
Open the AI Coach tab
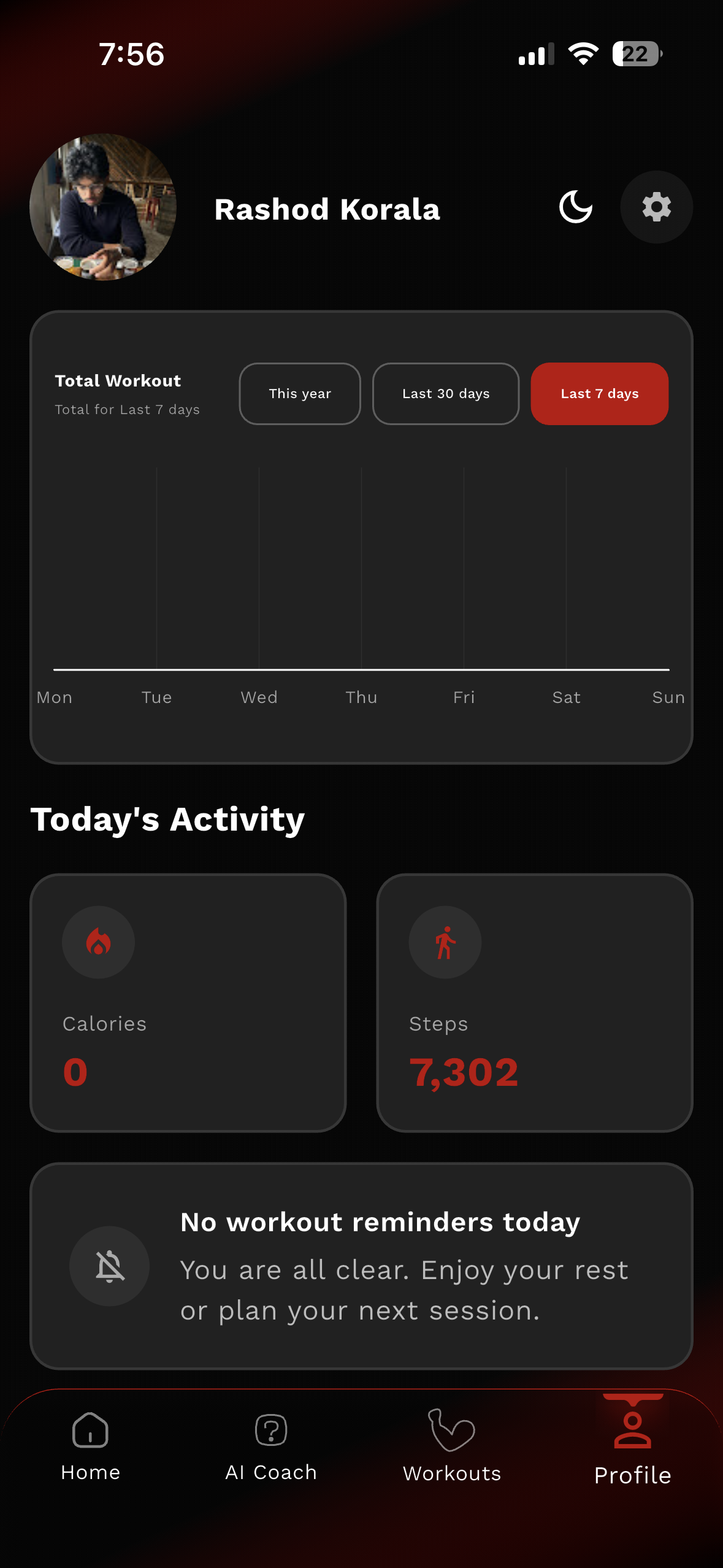coord(271,1446)
